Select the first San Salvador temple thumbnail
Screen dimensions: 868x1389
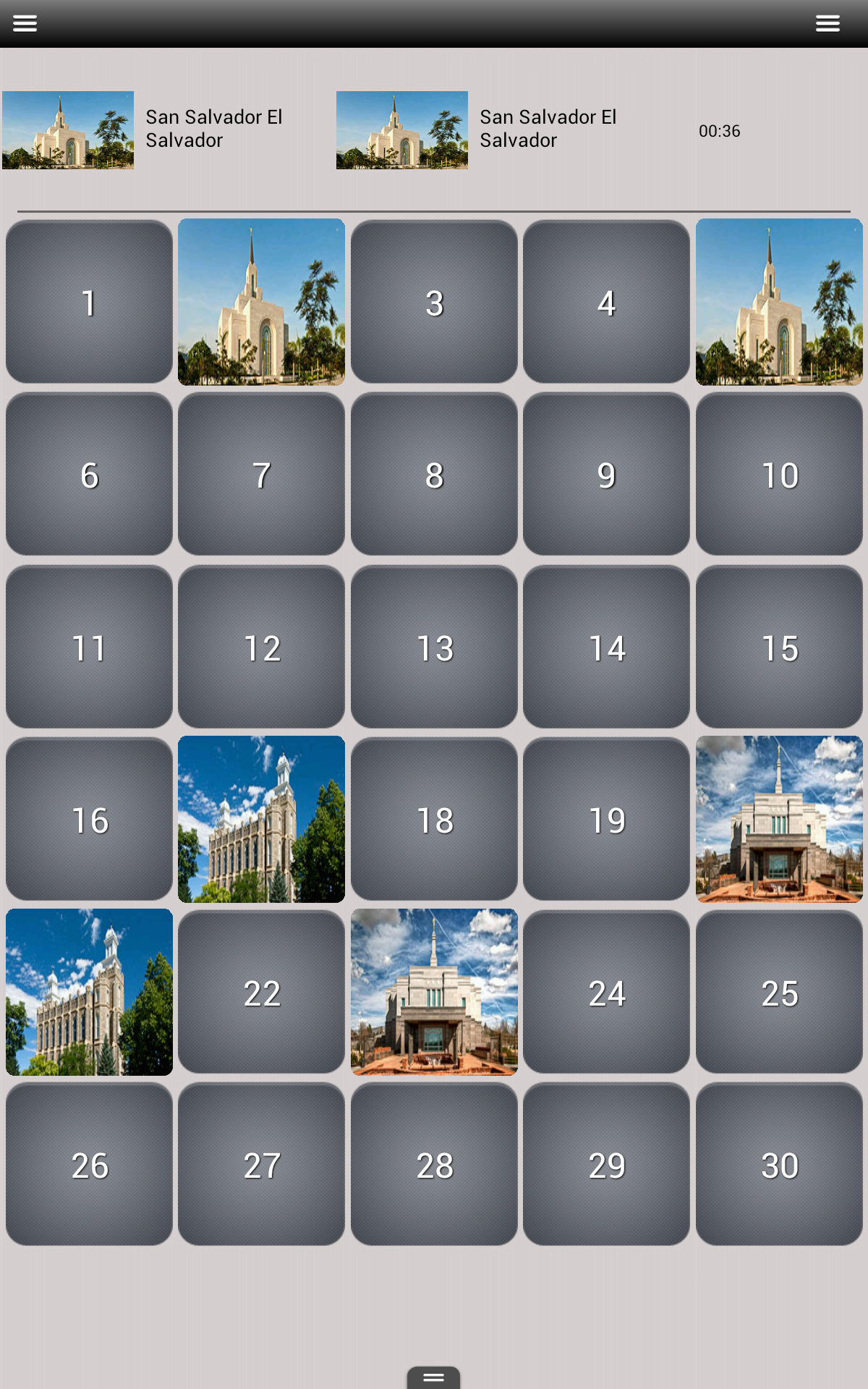click(67, 130)
